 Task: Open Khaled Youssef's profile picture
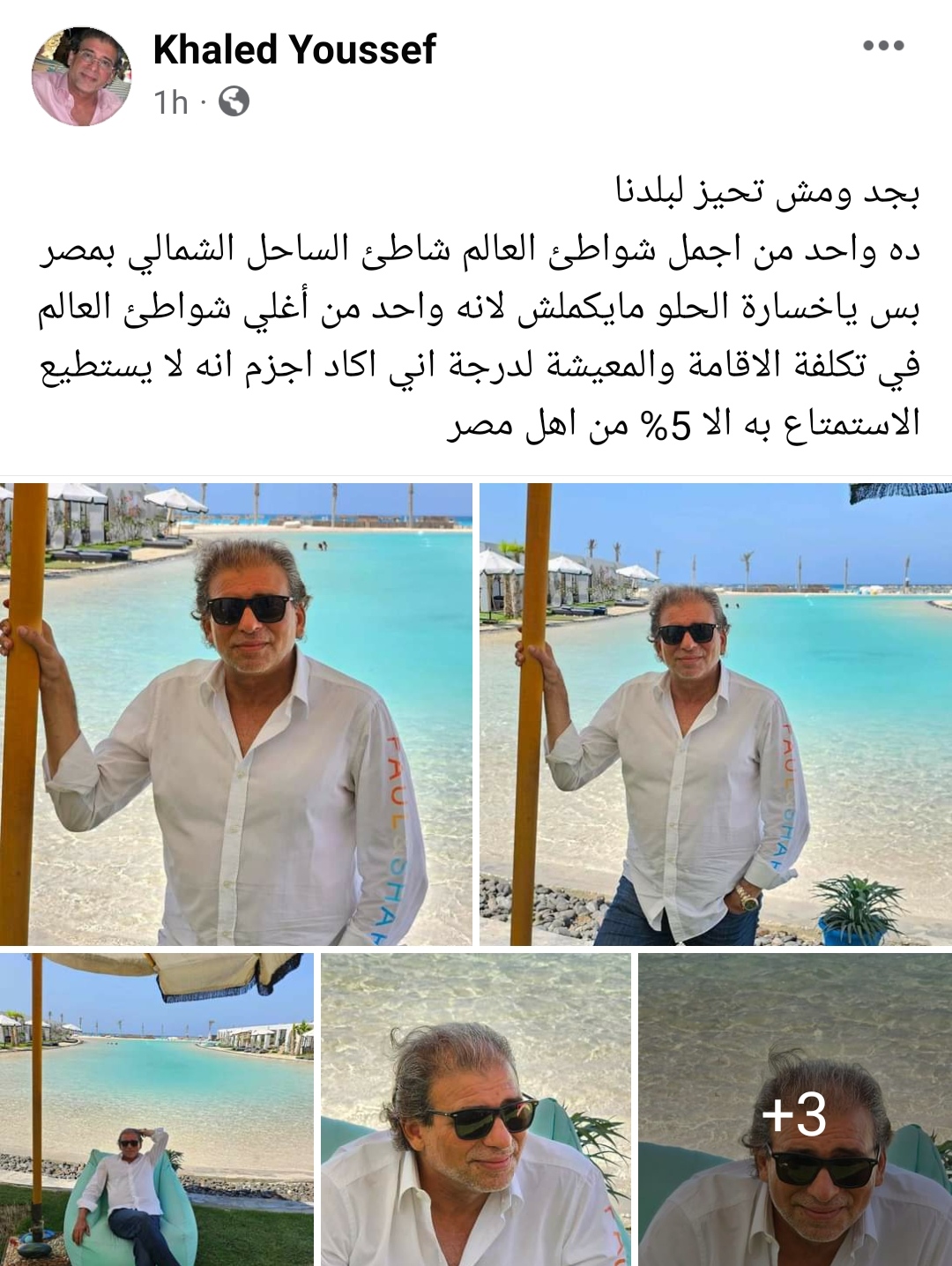pyautogui.click(x=81, y=77)
